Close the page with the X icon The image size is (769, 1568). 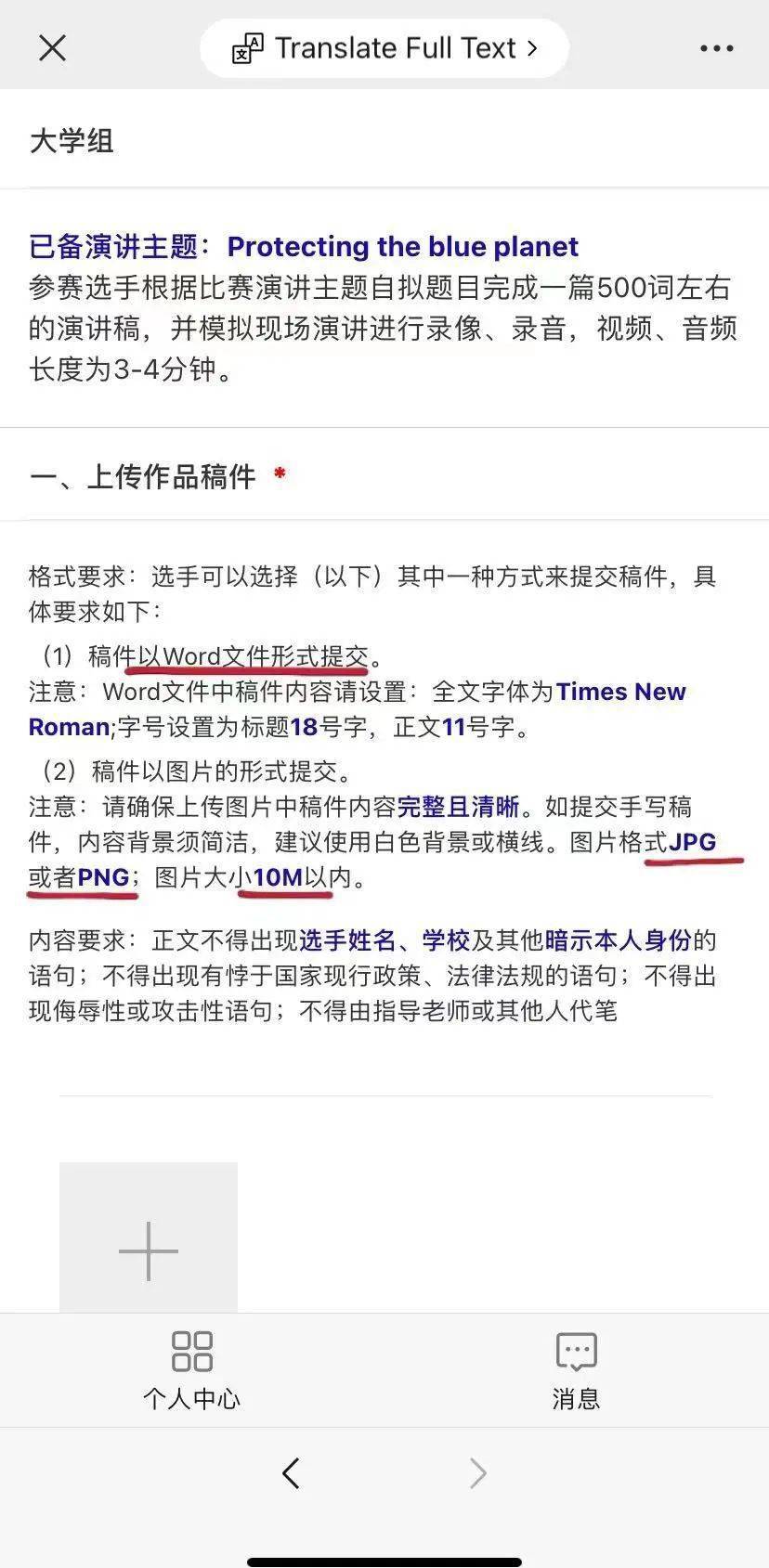53,48
